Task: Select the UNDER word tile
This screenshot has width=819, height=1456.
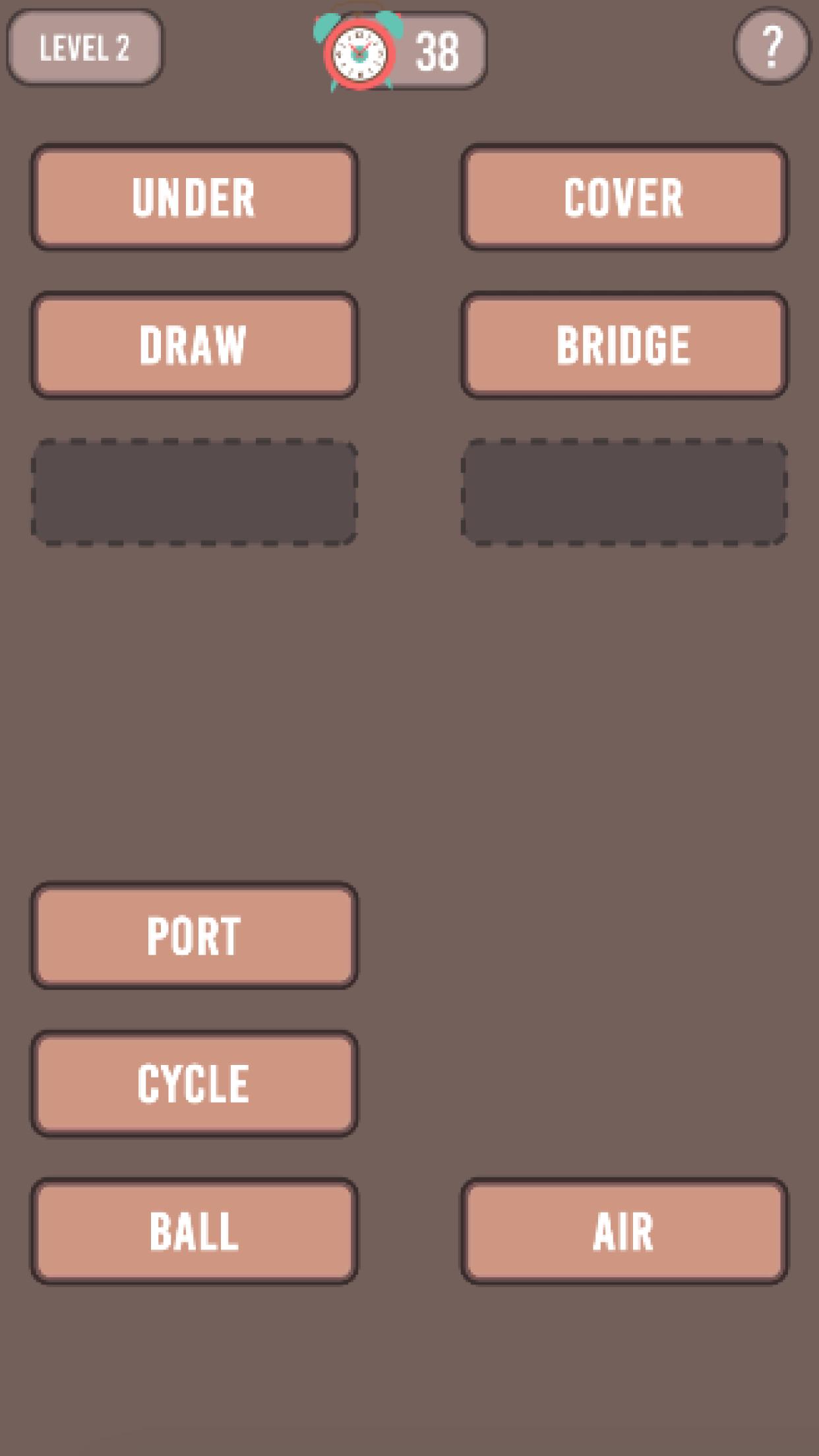Action: coord(195,196)
